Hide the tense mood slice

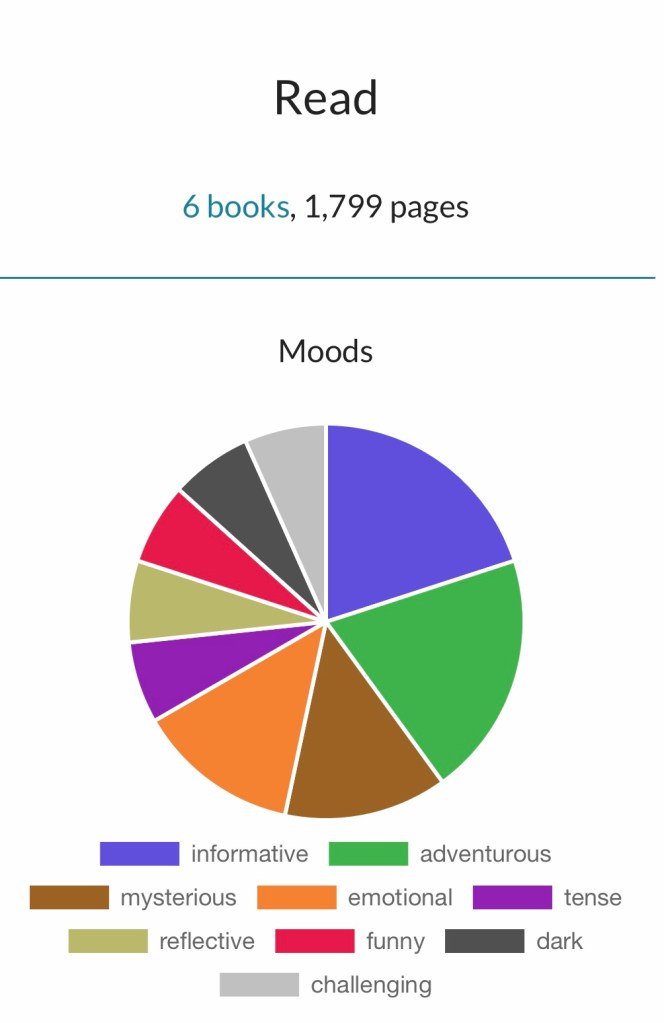pos(547,898)
